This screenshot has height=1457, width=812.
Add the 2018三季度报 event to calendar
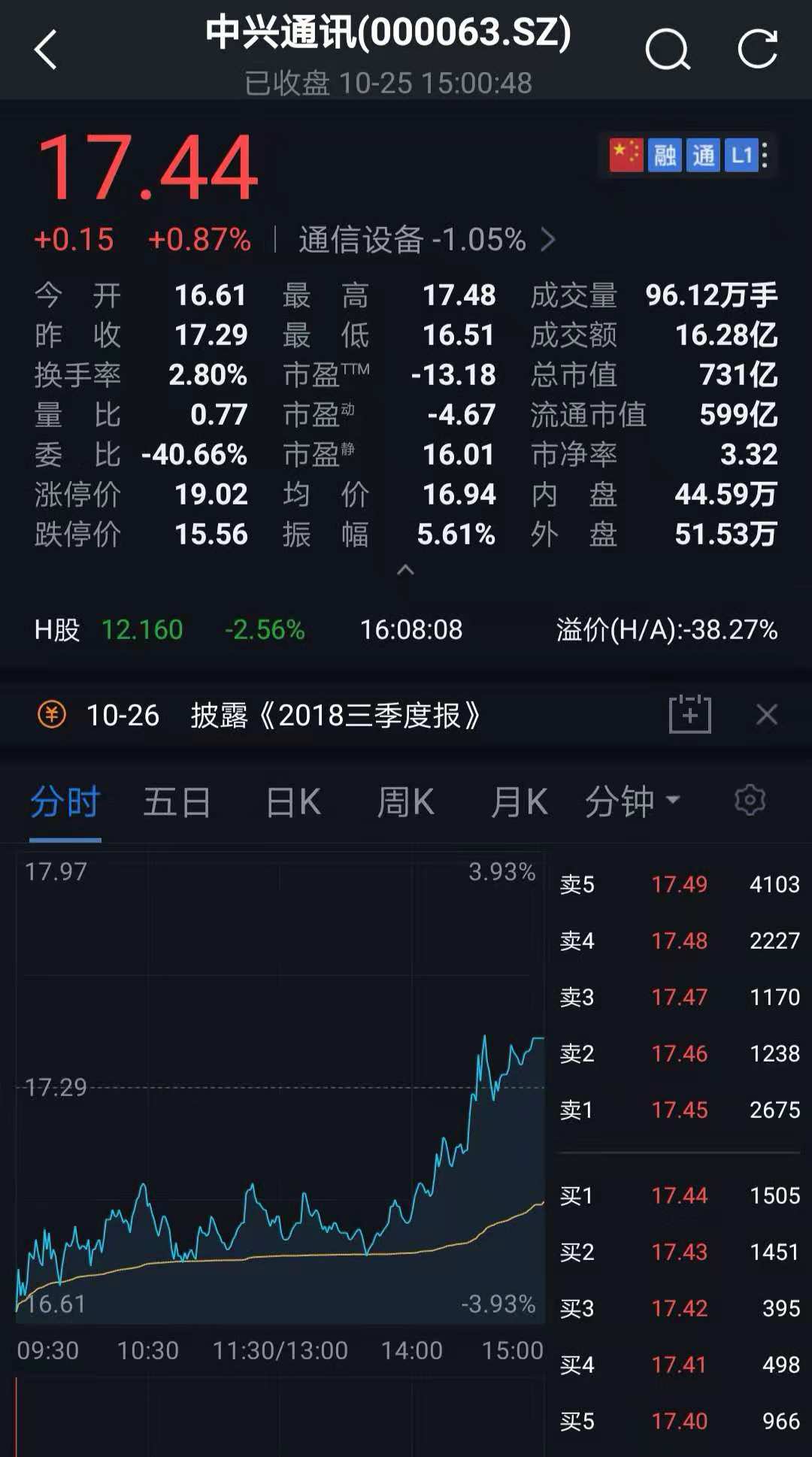(x=689, y=714)
